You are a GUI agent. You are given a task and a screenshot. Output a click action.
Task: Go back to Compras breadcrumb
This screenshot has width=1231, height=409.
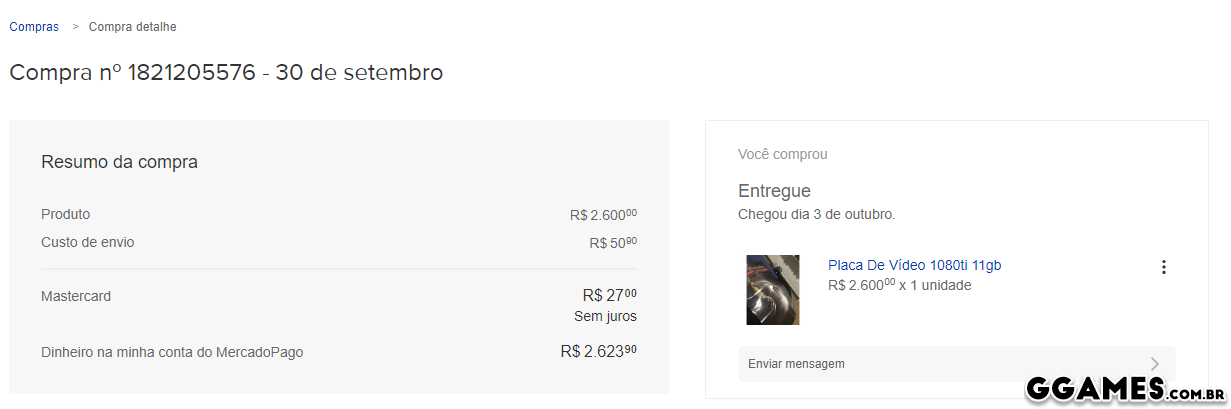[34, 27]
